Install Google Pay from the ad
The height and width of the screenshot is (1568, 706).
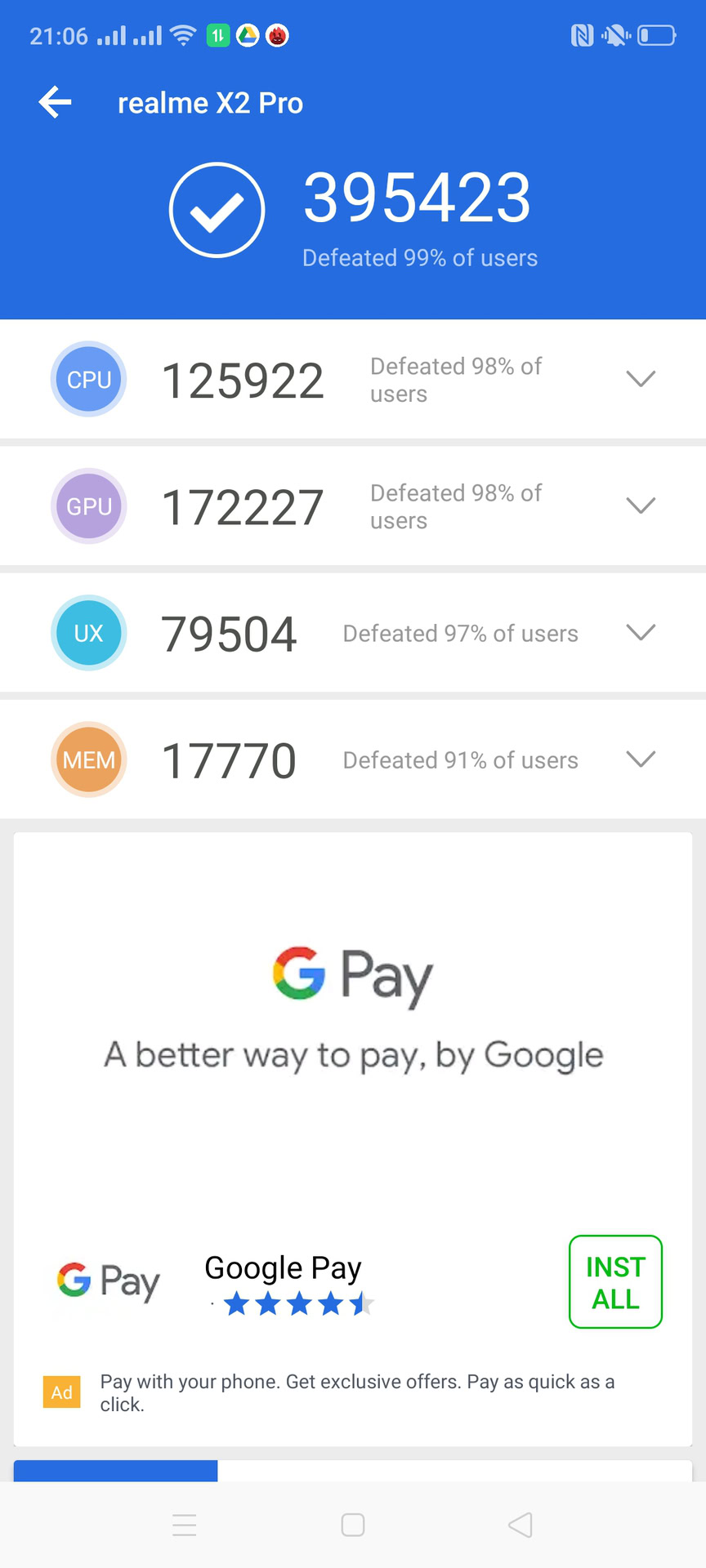(614, 1282)
